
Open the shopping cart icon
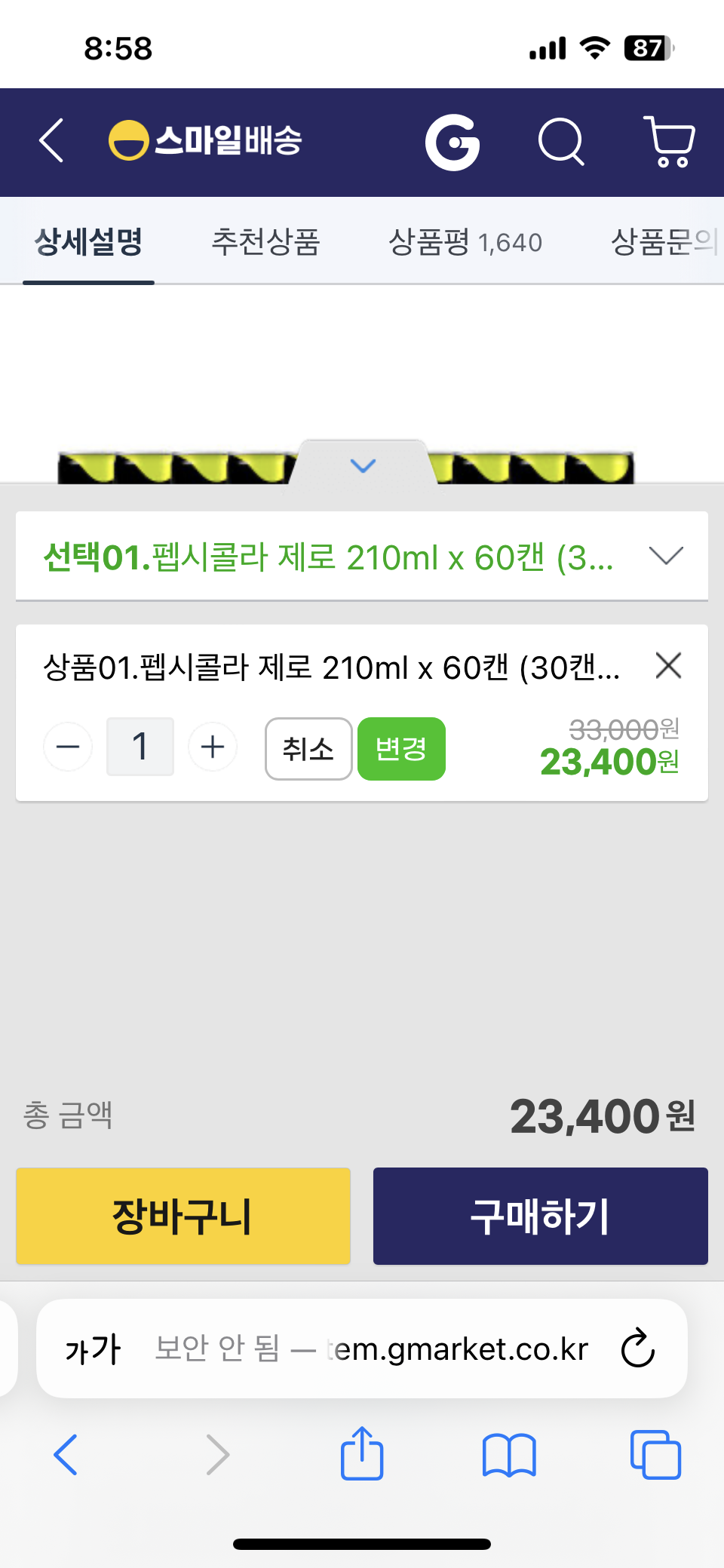(670, 142)
